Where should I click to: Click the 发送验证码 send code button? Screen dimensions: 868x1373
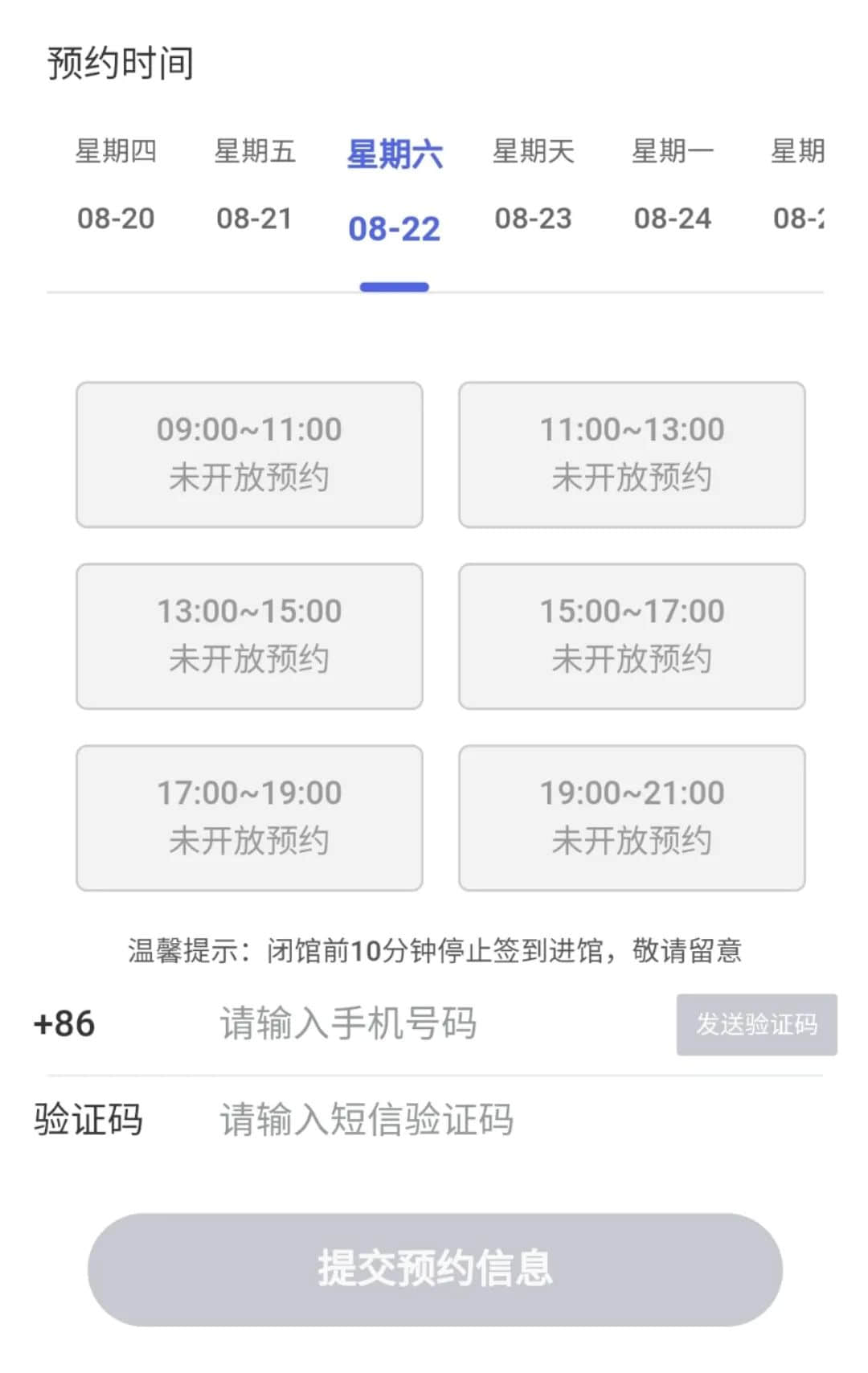756,1026
